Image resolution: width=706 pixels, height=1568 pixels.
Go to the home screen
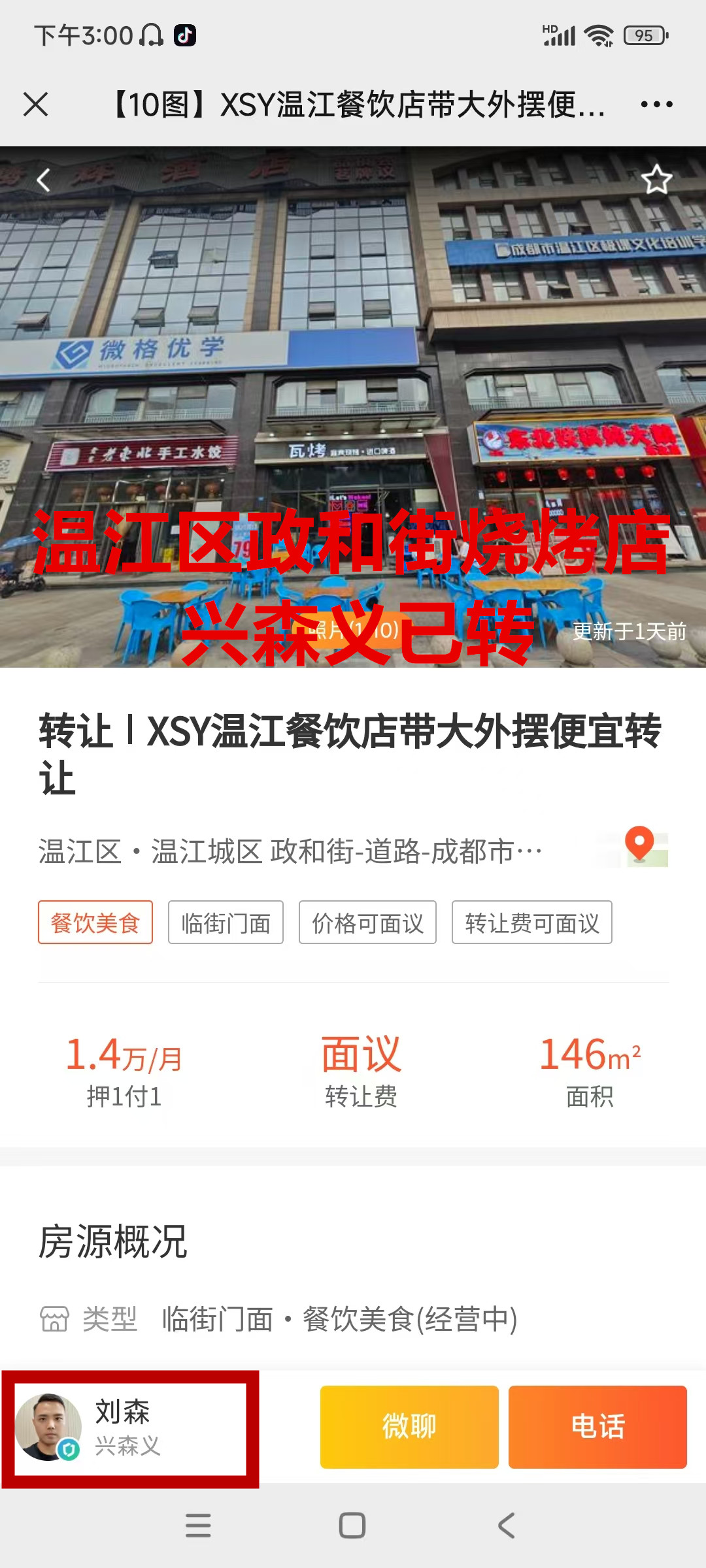click(352, 1526)
